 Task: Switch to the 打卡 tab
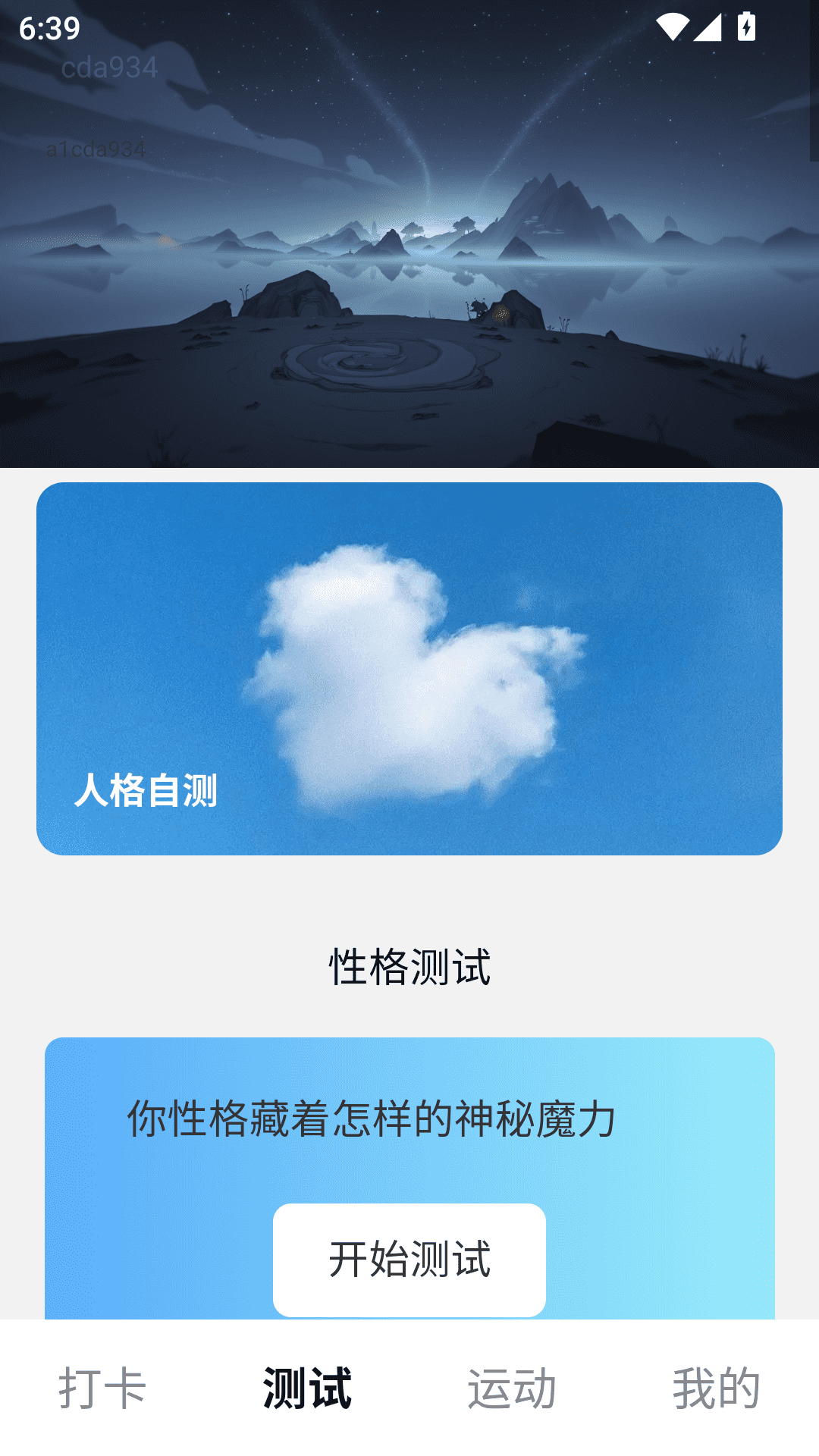pyautogui.click(x=102, y=1388)
